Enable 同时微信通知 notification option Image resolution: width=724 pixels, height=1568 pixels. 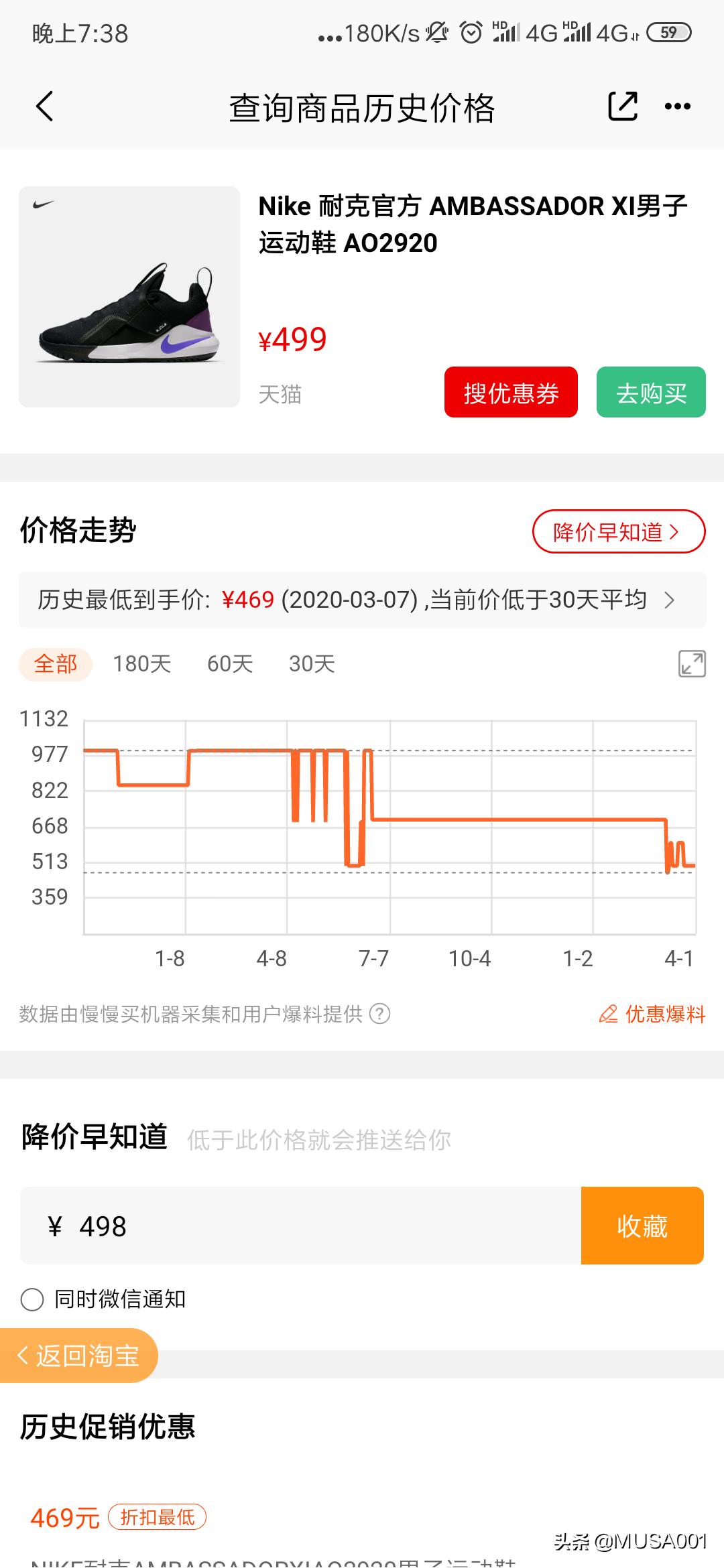(32, 1298)
